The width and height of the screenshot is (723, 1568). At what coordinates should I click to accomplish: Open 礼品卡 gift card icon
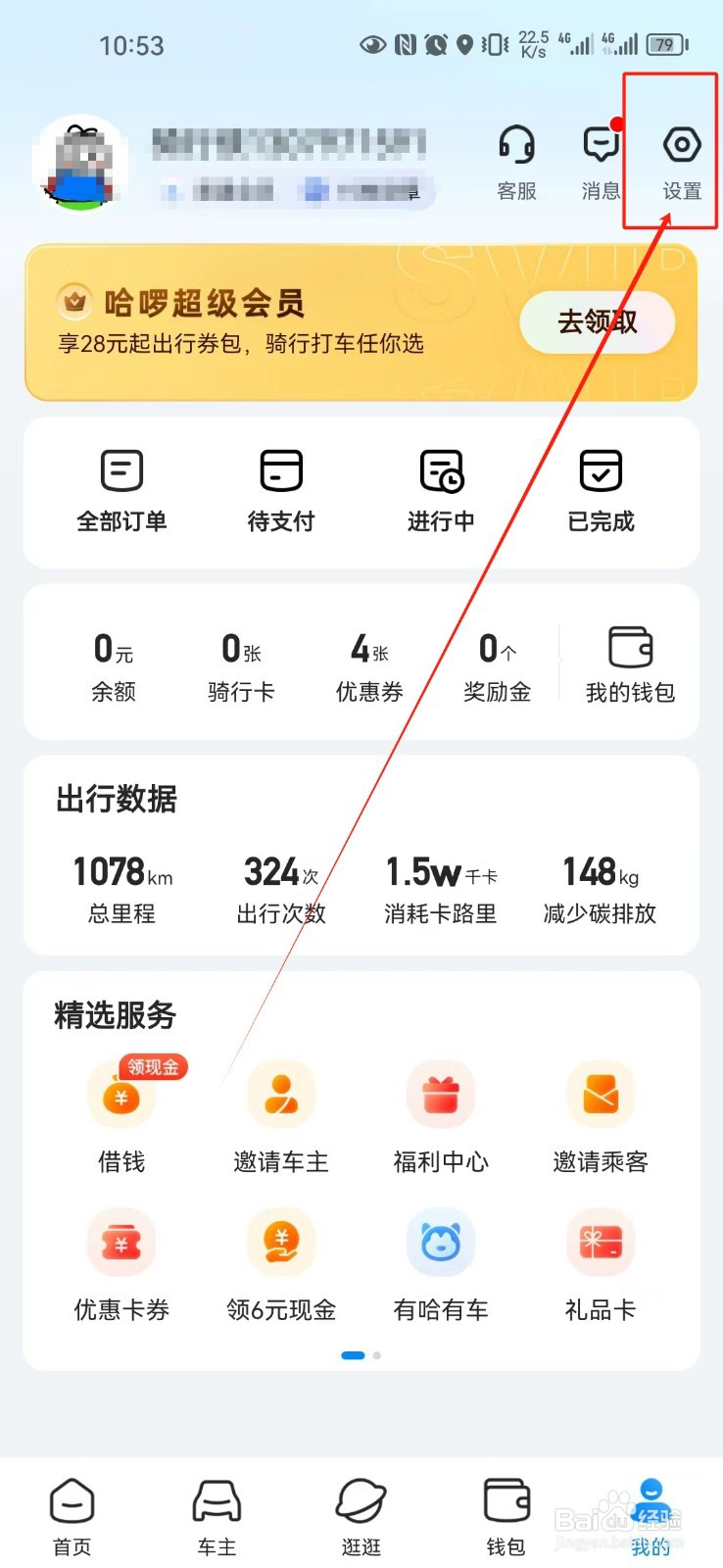[600, 1242]
